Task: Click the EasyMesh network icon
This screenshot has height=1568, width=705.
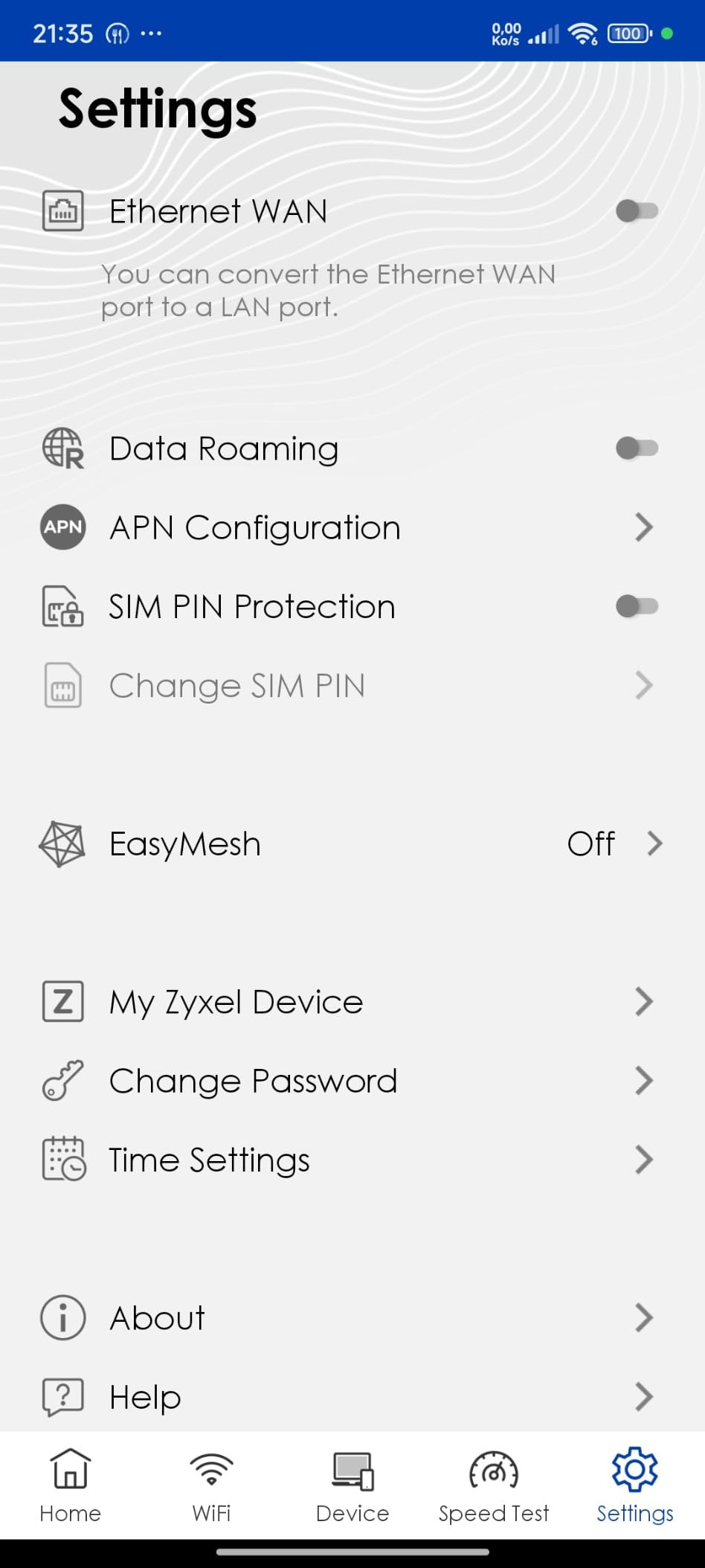Action: click(x=62, y=844)
